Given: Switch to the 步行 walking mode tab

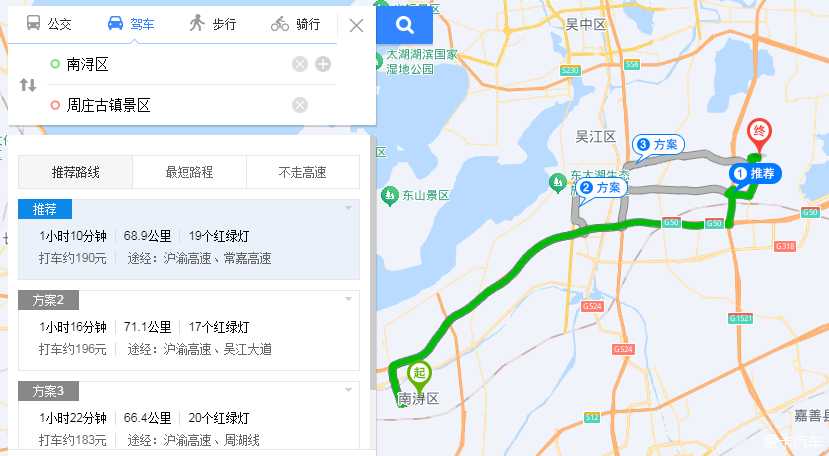Looking at the screenshot, I should tap(213, 23).
